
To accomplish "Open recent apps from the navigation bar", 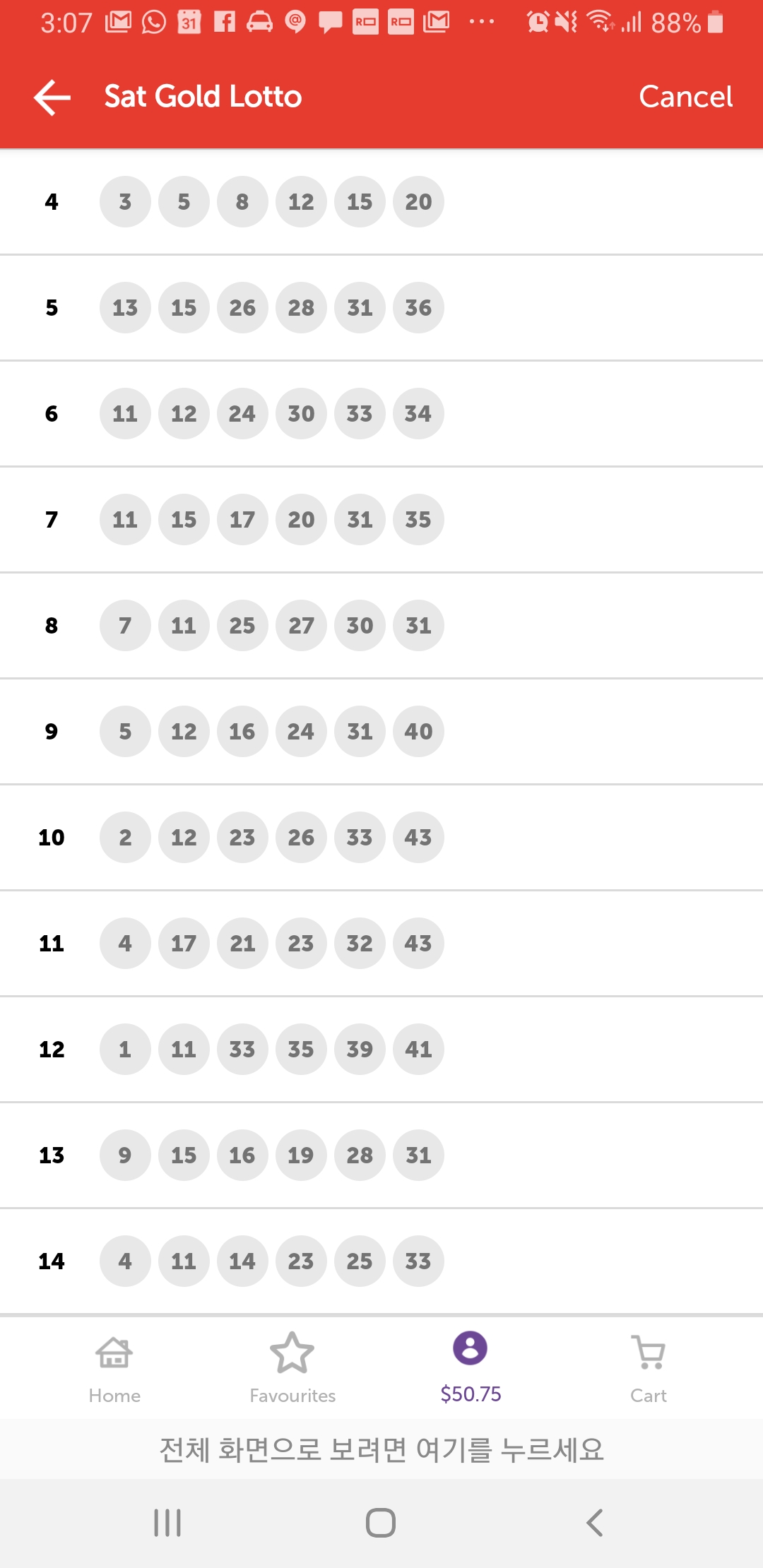I will [168, 1523].
